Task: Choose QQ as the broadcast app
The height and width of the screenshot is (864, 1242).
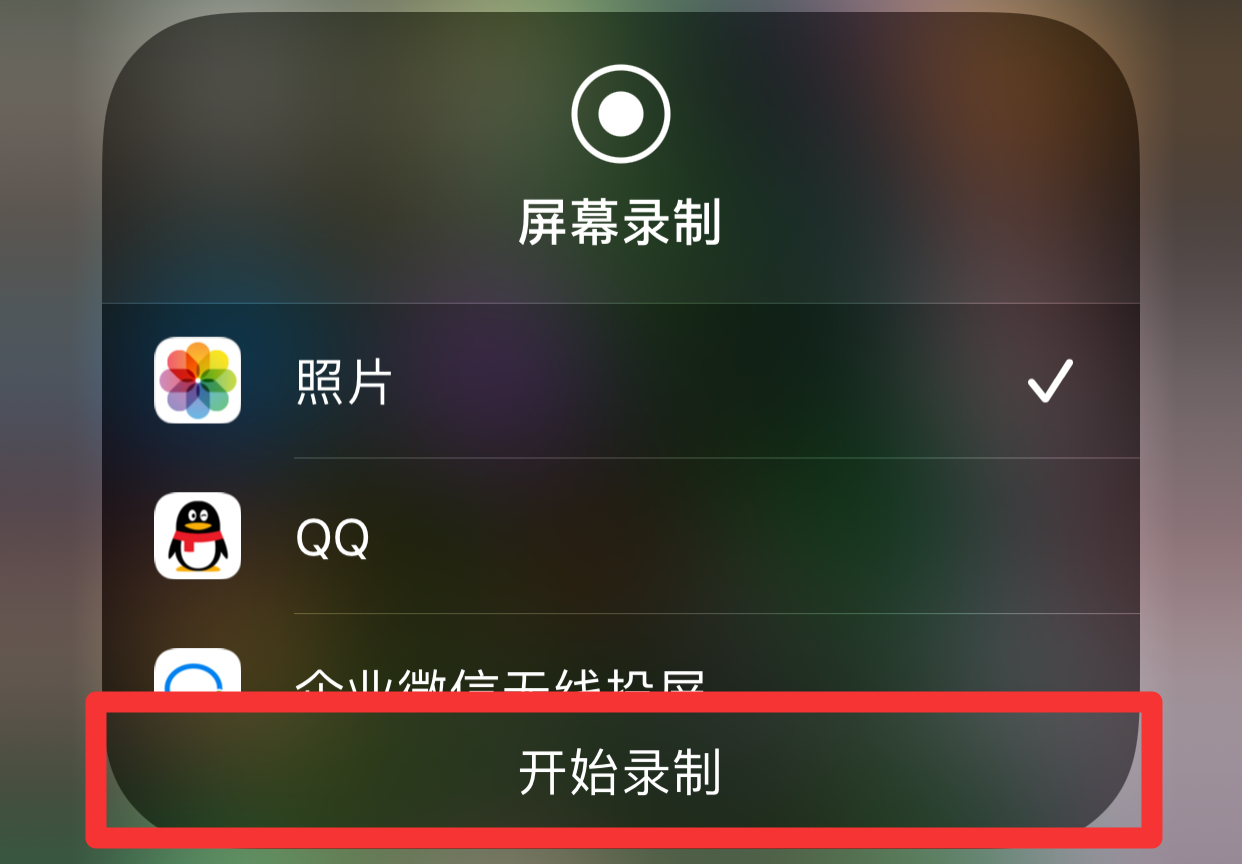Action: click(621, 537)
